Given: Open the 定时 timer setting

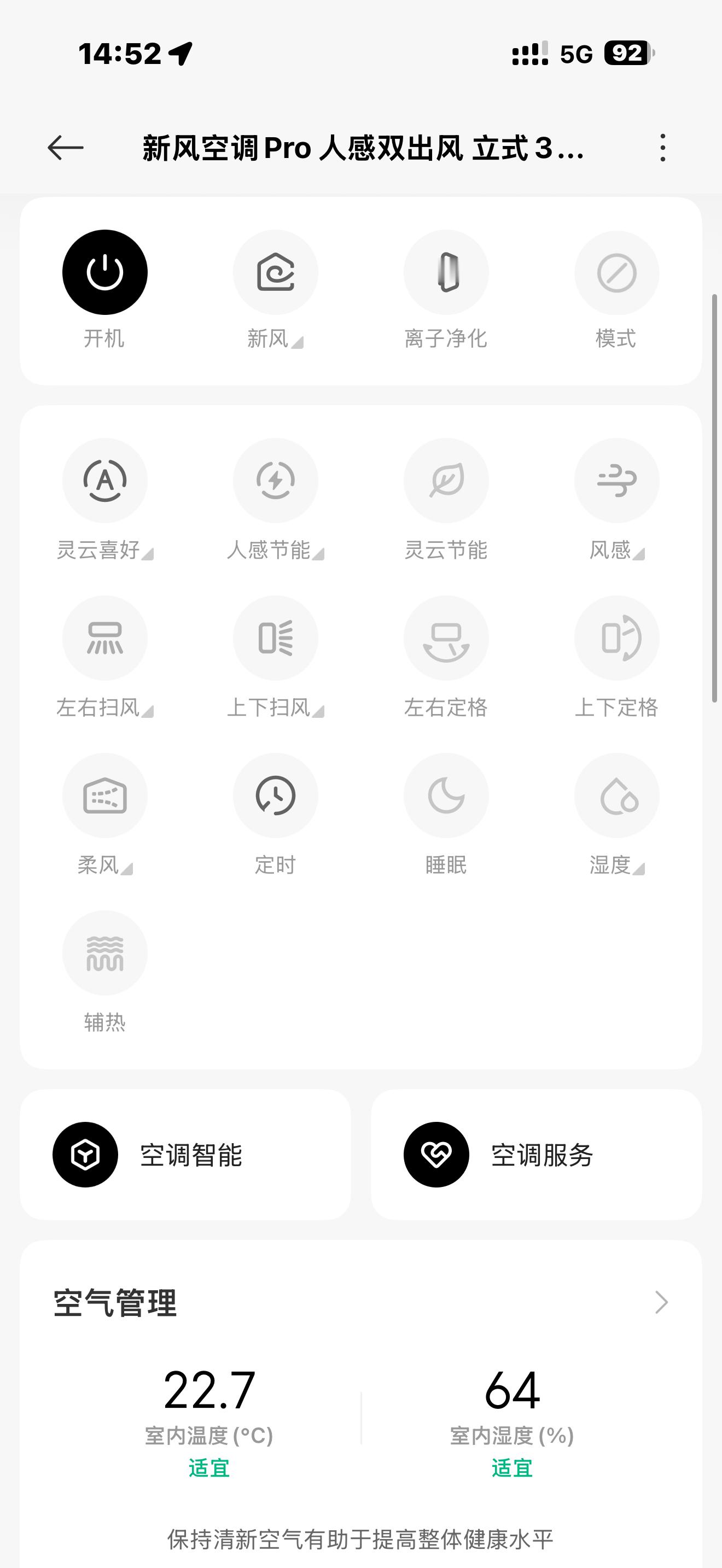Looking at the screenshot, I should 275,795.
